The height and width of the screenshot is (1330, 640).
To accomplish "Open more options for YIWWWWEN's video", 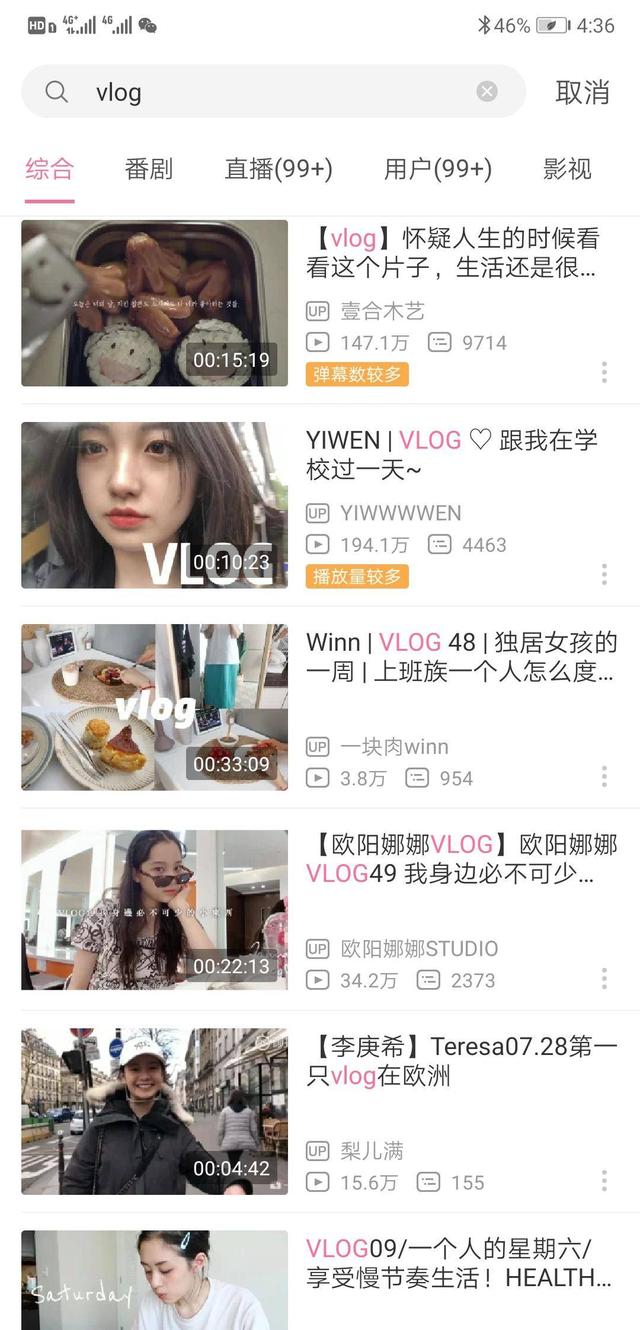I will point(604,574).
